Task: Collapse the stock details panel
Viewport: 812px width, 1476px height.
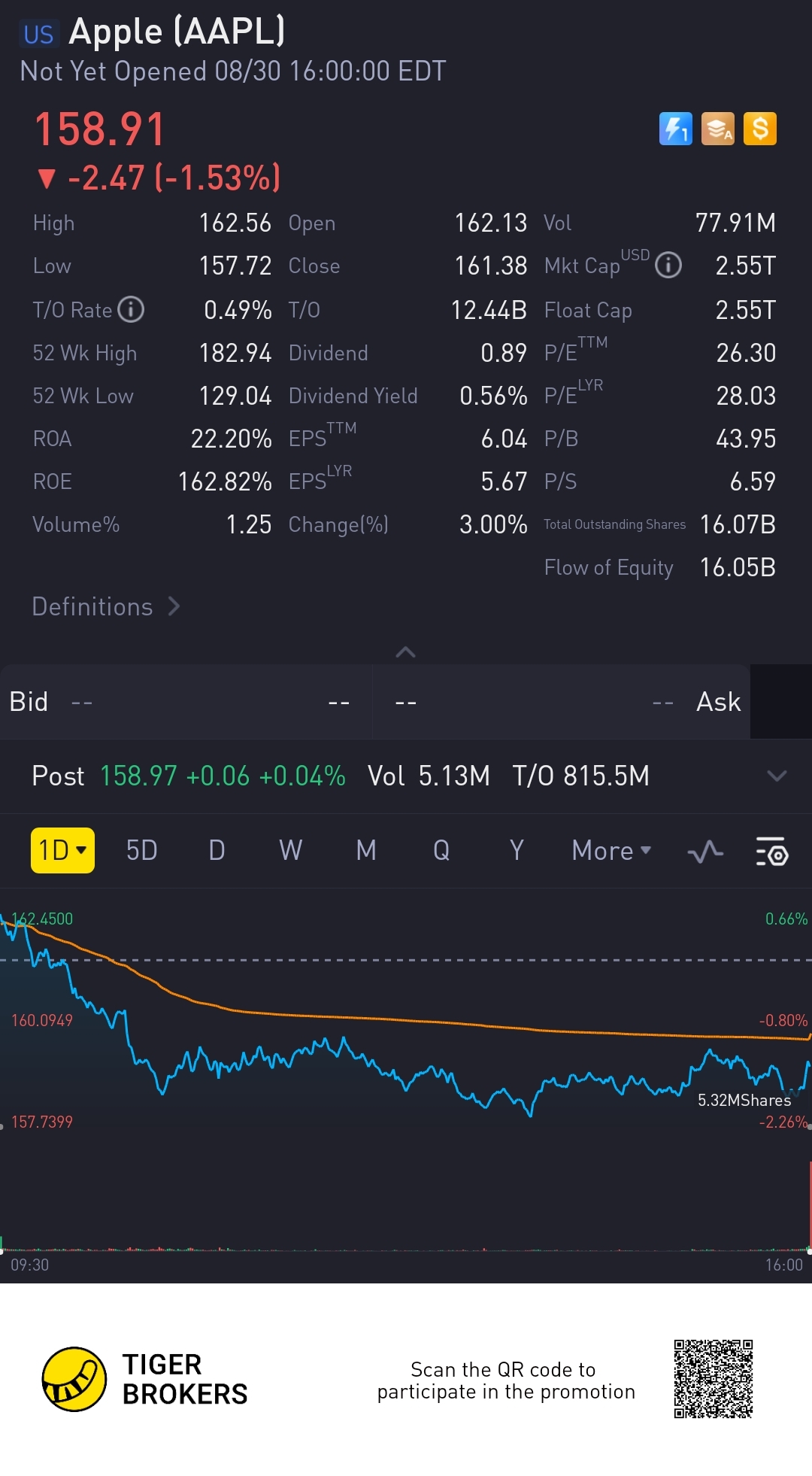Action: click(x=405, y=652)
